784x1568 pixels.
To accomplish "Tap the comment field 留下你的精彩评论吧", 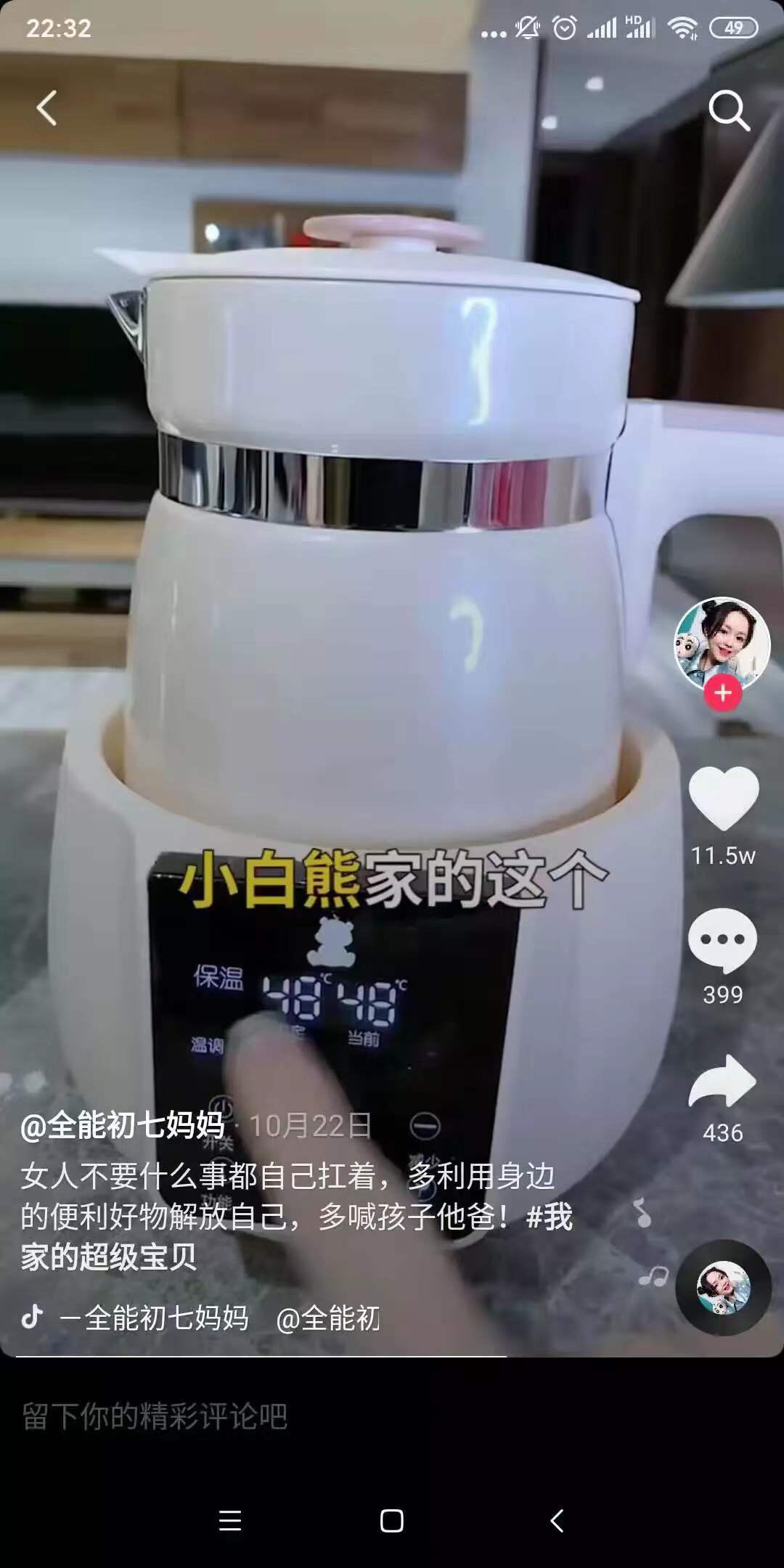I will pos(290,1416).
